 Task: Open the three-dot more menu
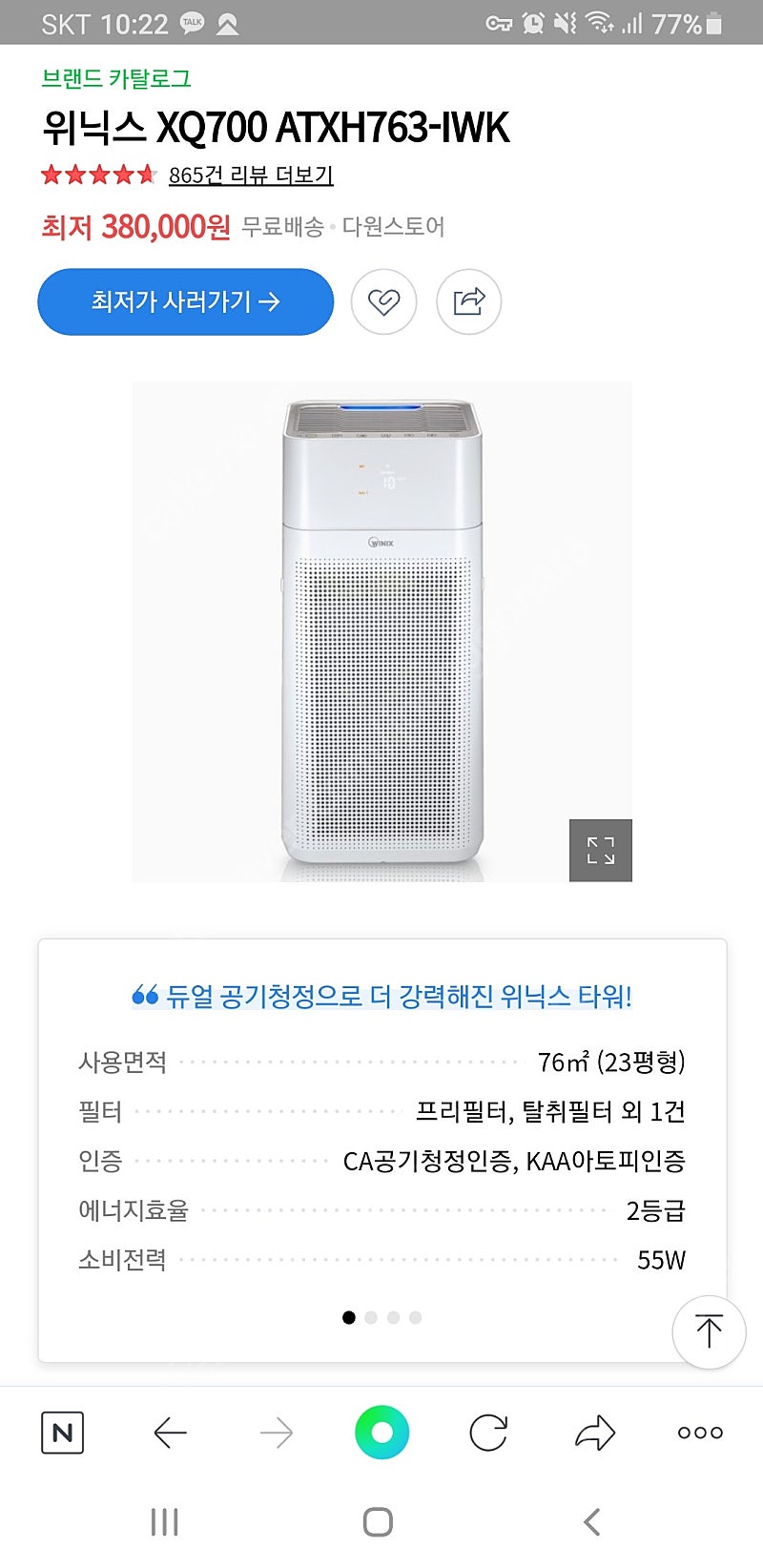[700, 1433]
